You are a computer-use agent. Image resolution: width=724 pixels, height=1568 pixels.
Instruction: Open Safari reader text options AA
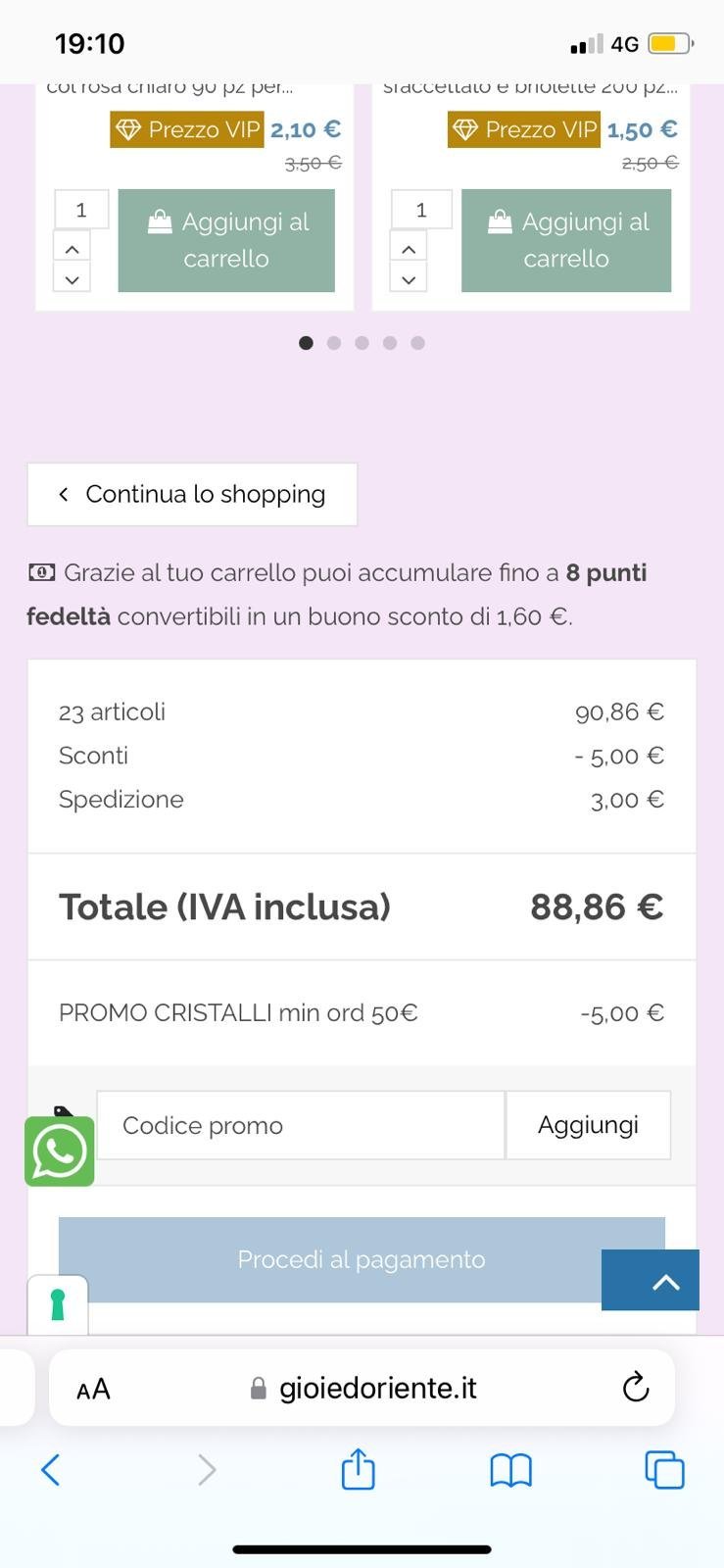point(93,1389)
